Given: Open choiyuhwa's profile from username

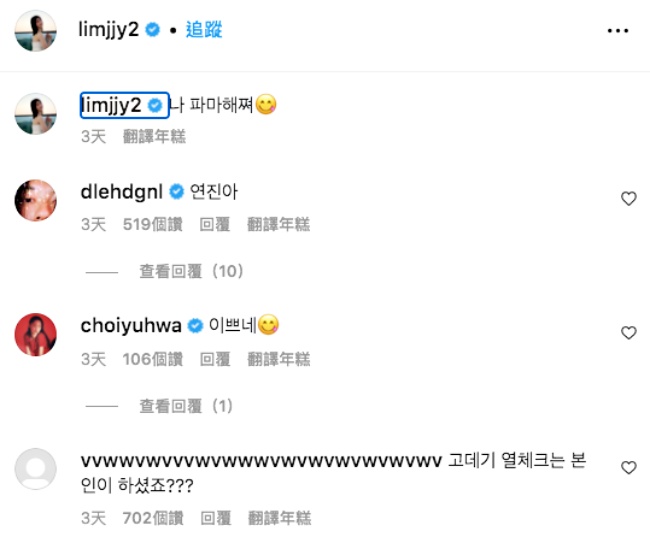Looking at the screenshot, I should click(x=130, y=325).
